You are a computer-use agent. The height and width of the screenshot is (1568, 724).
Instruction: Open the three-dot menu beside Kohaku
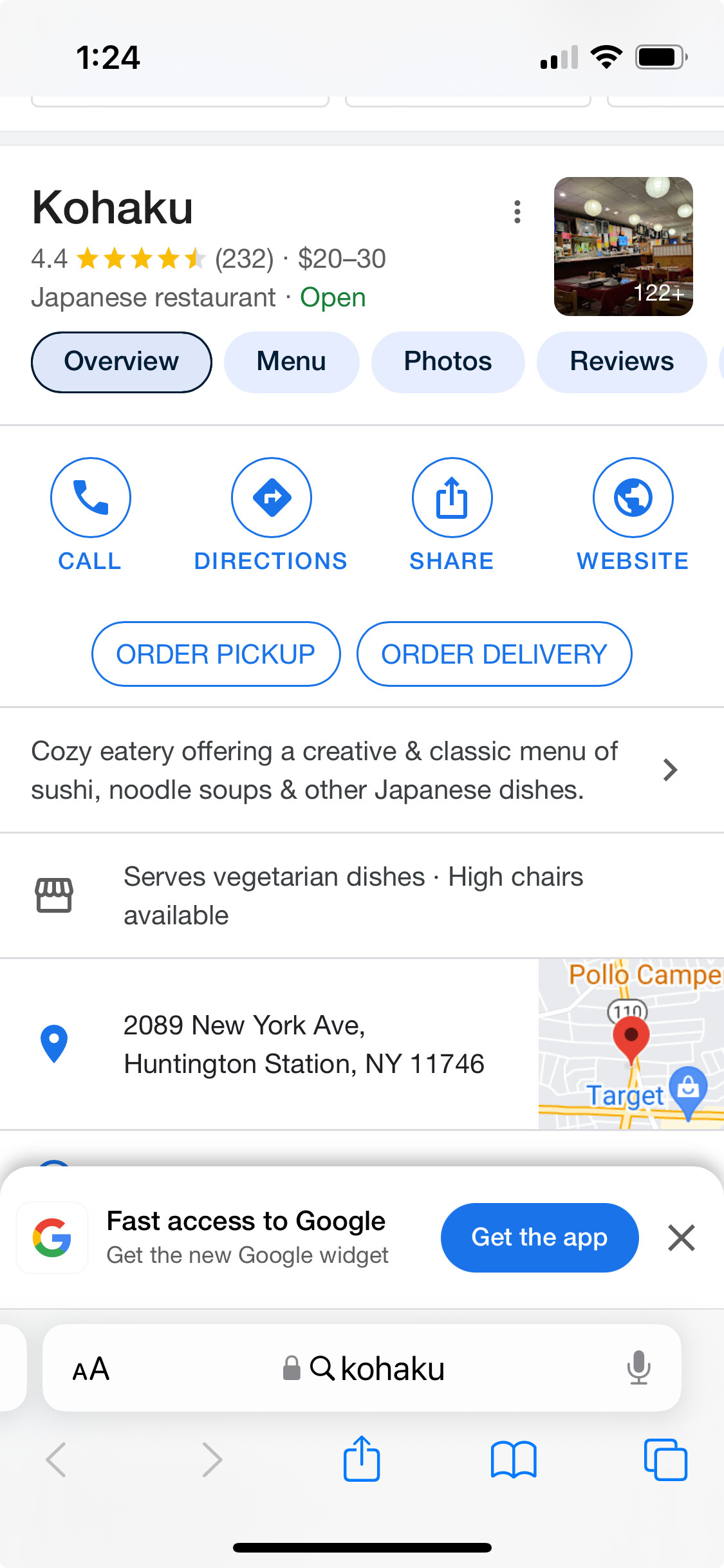click(x=517, y=212)
